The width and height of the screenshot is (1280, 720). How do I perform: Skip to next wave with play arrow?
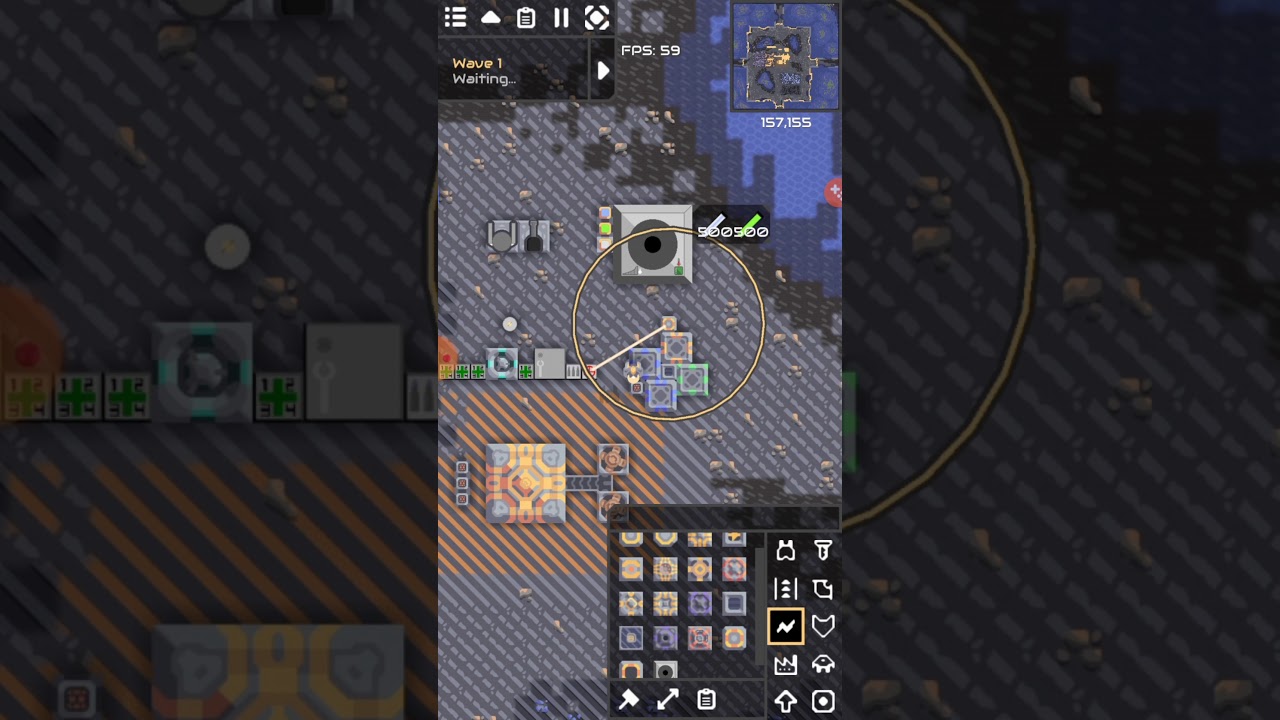[602, 70]
